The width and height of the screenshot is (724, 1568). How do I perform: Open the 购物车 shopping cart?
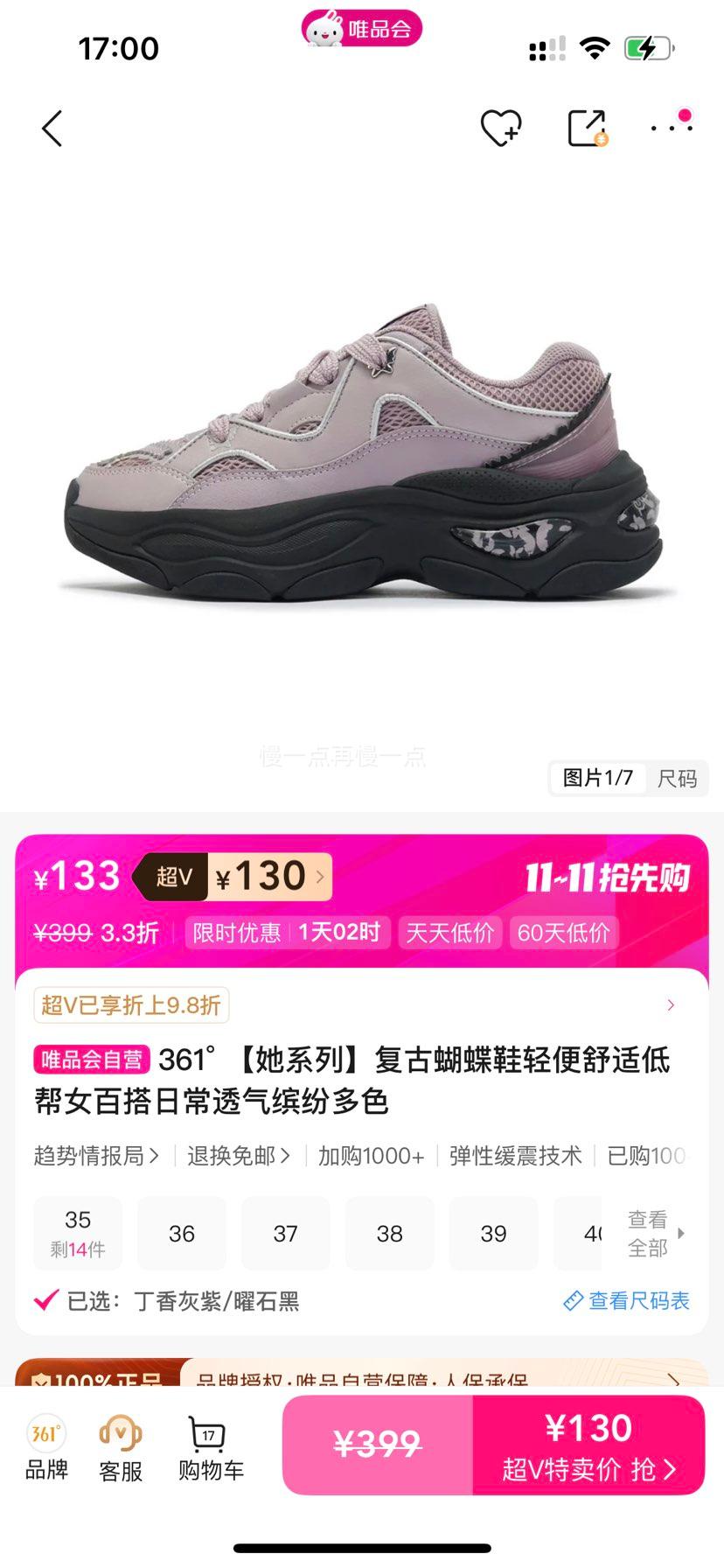click(210, 1447)
